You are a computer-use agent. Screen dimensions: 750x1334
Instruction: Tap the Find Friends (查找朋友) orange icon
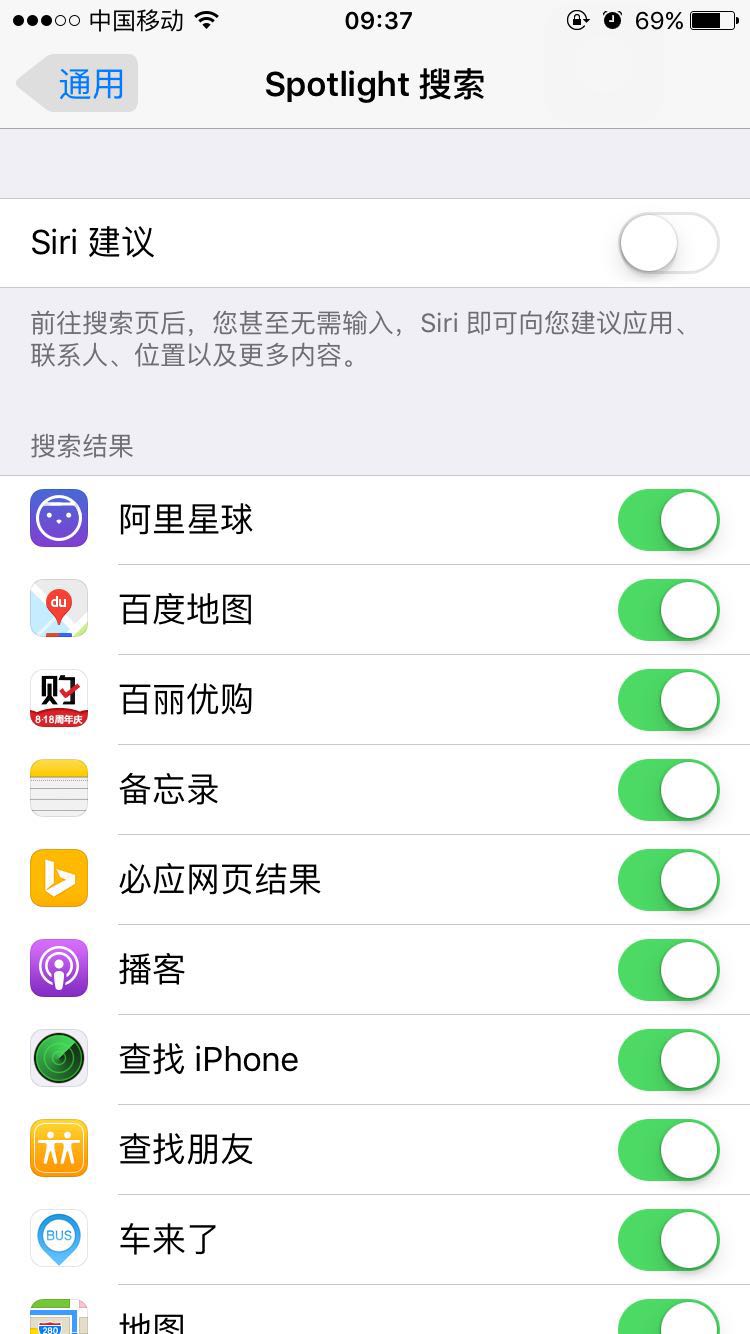(58, 1149)
